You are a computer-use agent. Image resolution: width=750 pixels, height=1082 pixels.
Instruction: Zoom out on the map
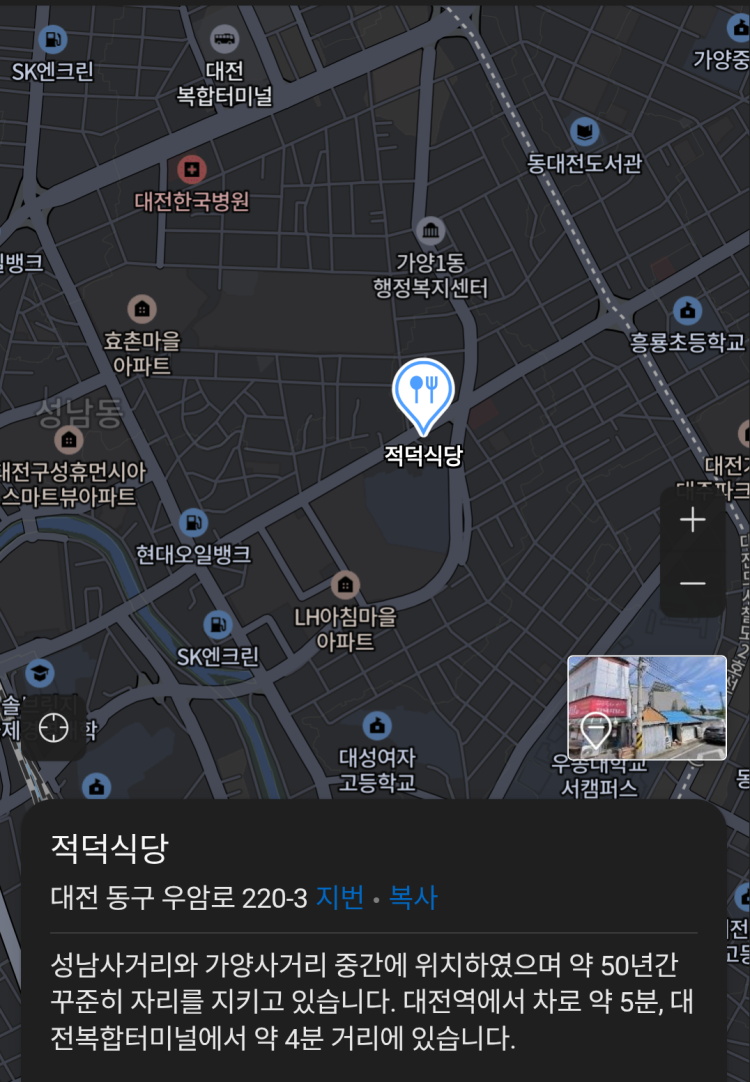pos(692,584)
